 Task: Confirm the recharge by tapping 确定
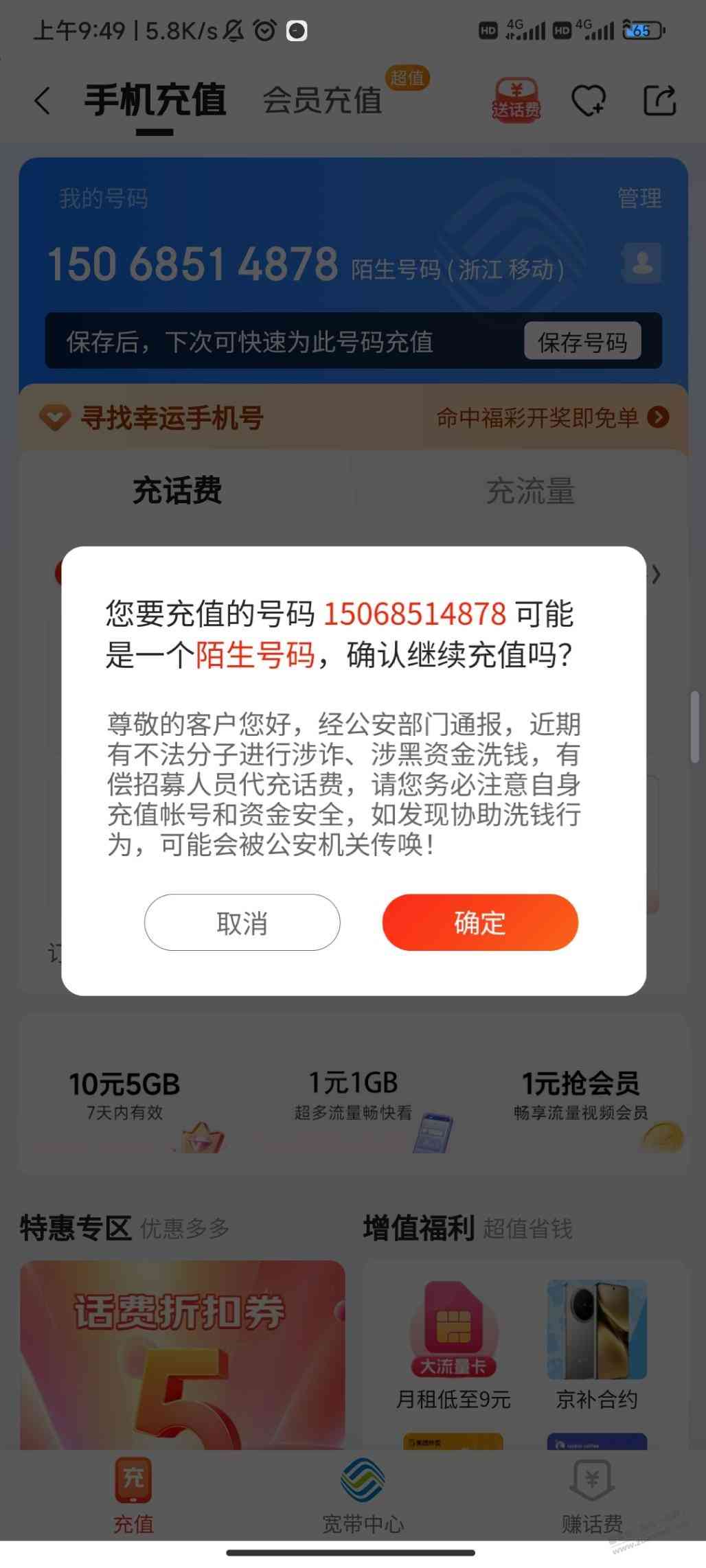click(479, 922)
